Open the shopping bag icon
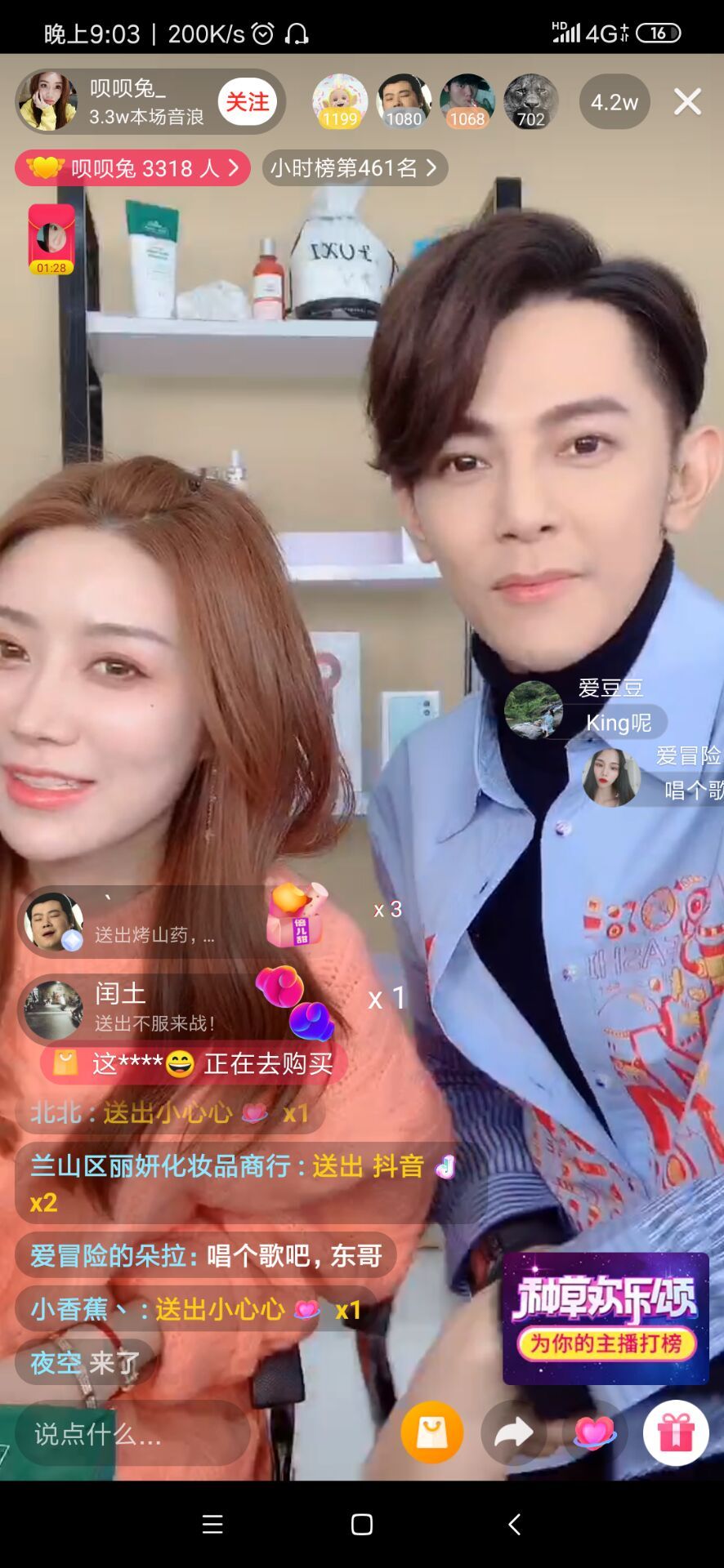The height and width of the screenshot is (1568, 724). [x=431, y=1432]
